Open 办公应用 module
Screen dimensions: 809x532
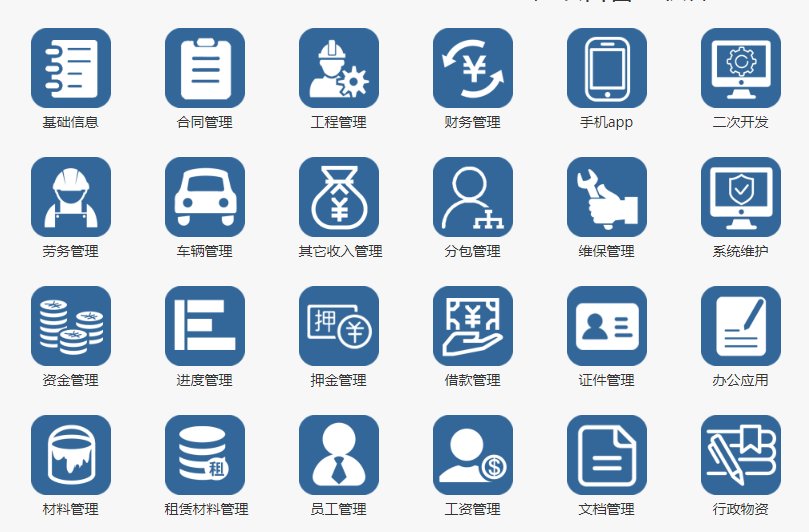[x=741, y=326]
